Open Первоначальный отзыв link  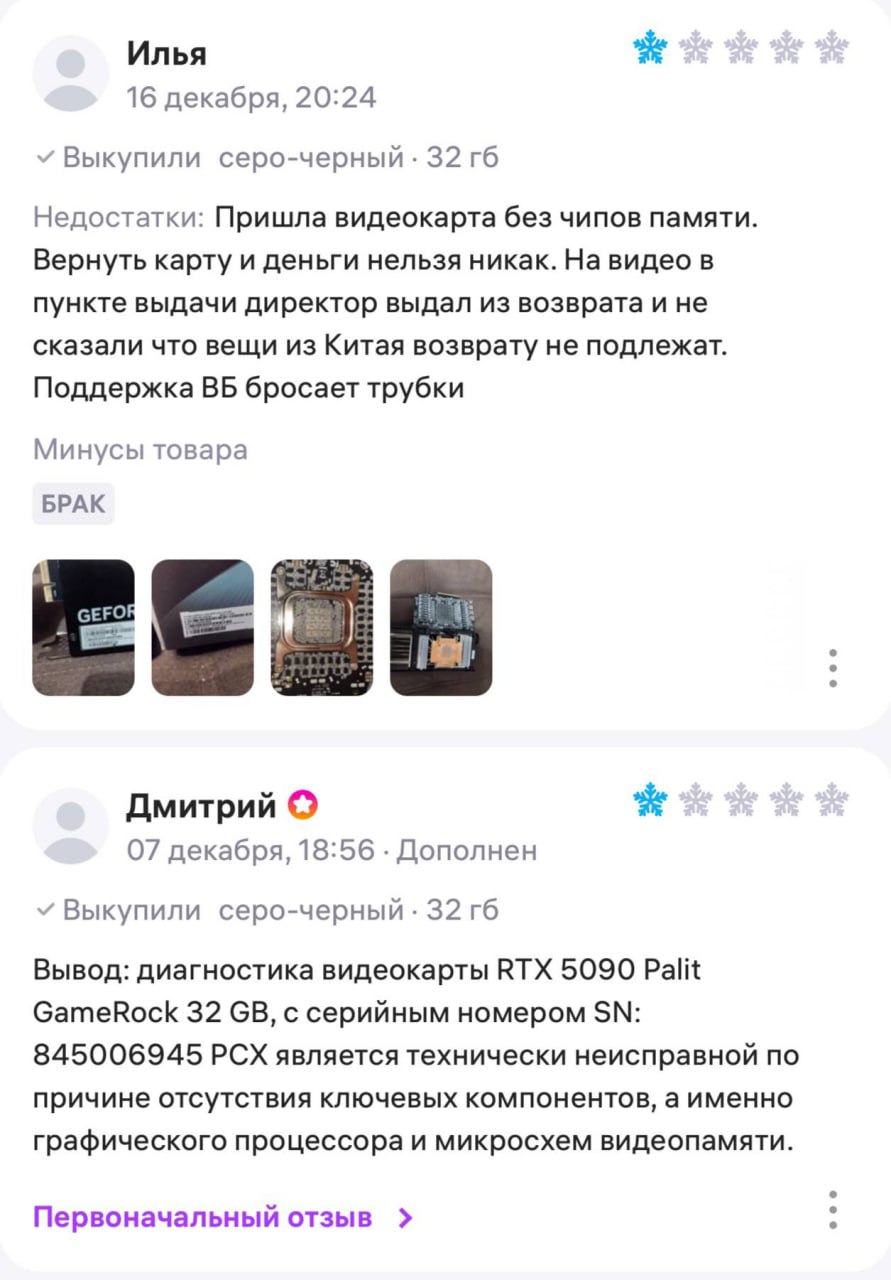pyautogui.click(x=222, y=1217)
